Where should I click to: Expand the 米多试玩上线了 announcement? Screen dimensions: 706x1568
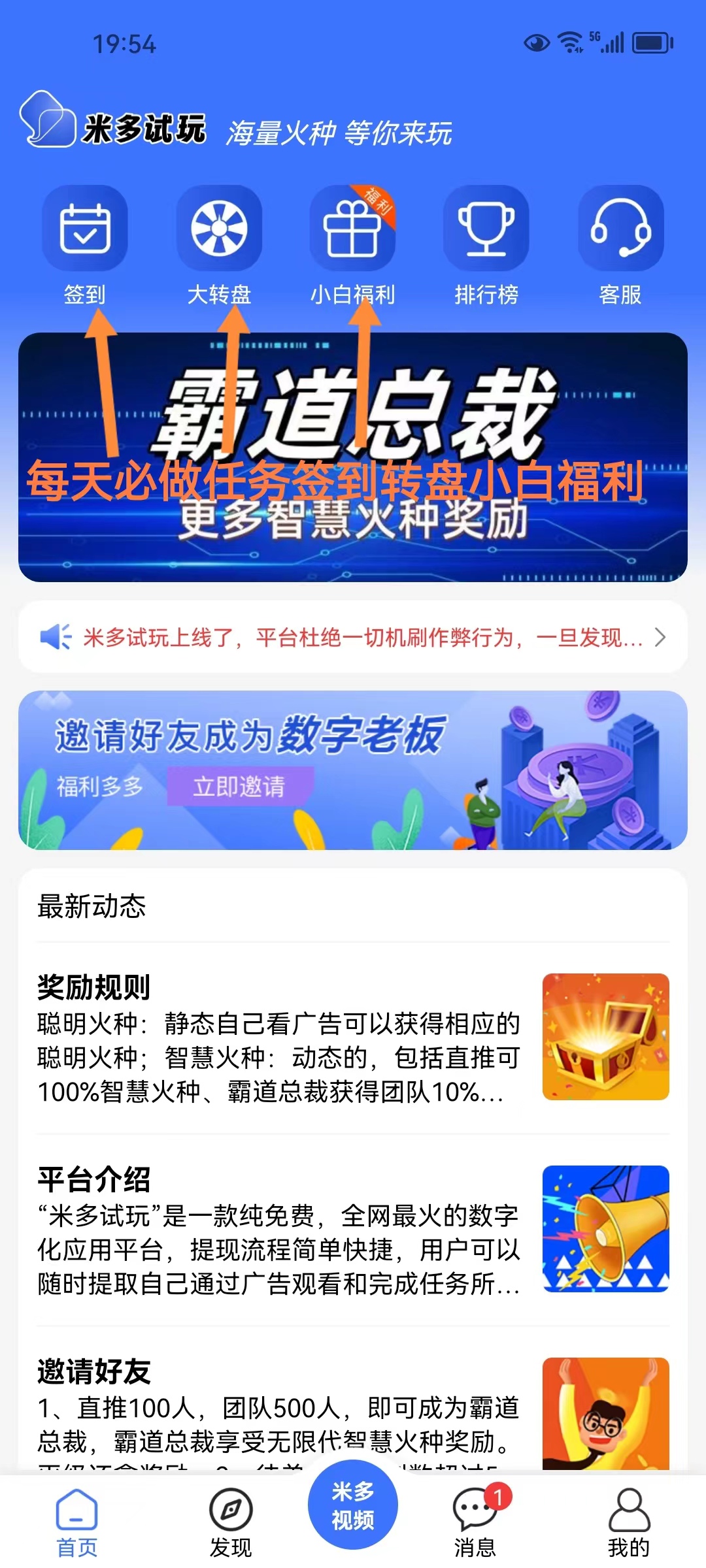[353, 637]
